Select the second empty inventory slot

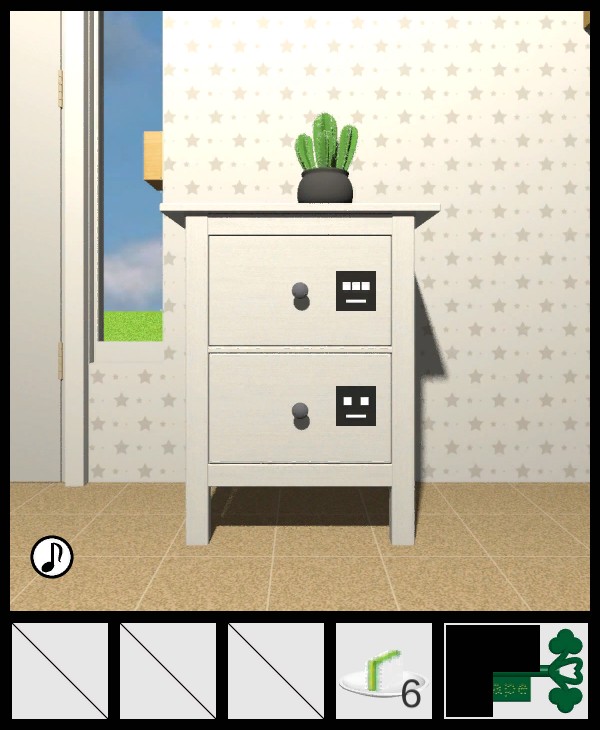tap(168, 671)
